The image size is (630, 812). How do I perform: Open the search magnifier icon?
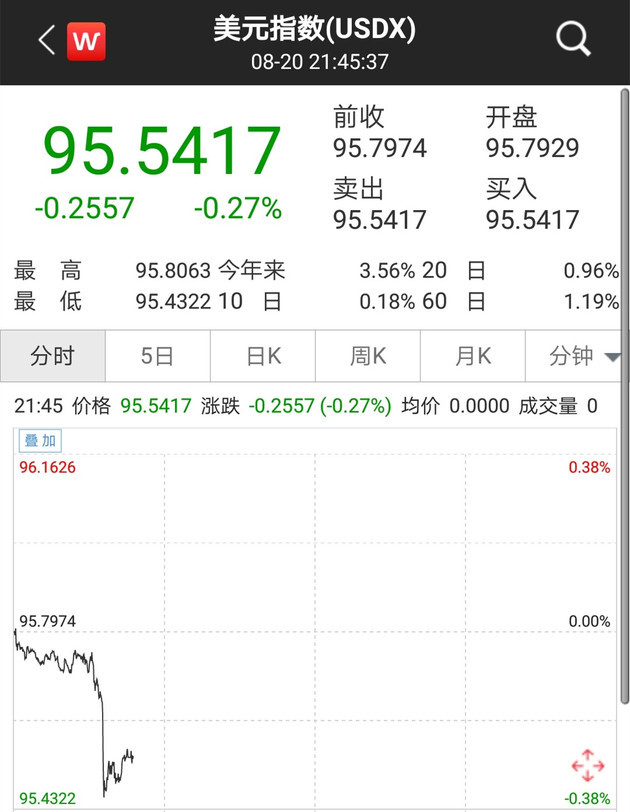(573, 40)
